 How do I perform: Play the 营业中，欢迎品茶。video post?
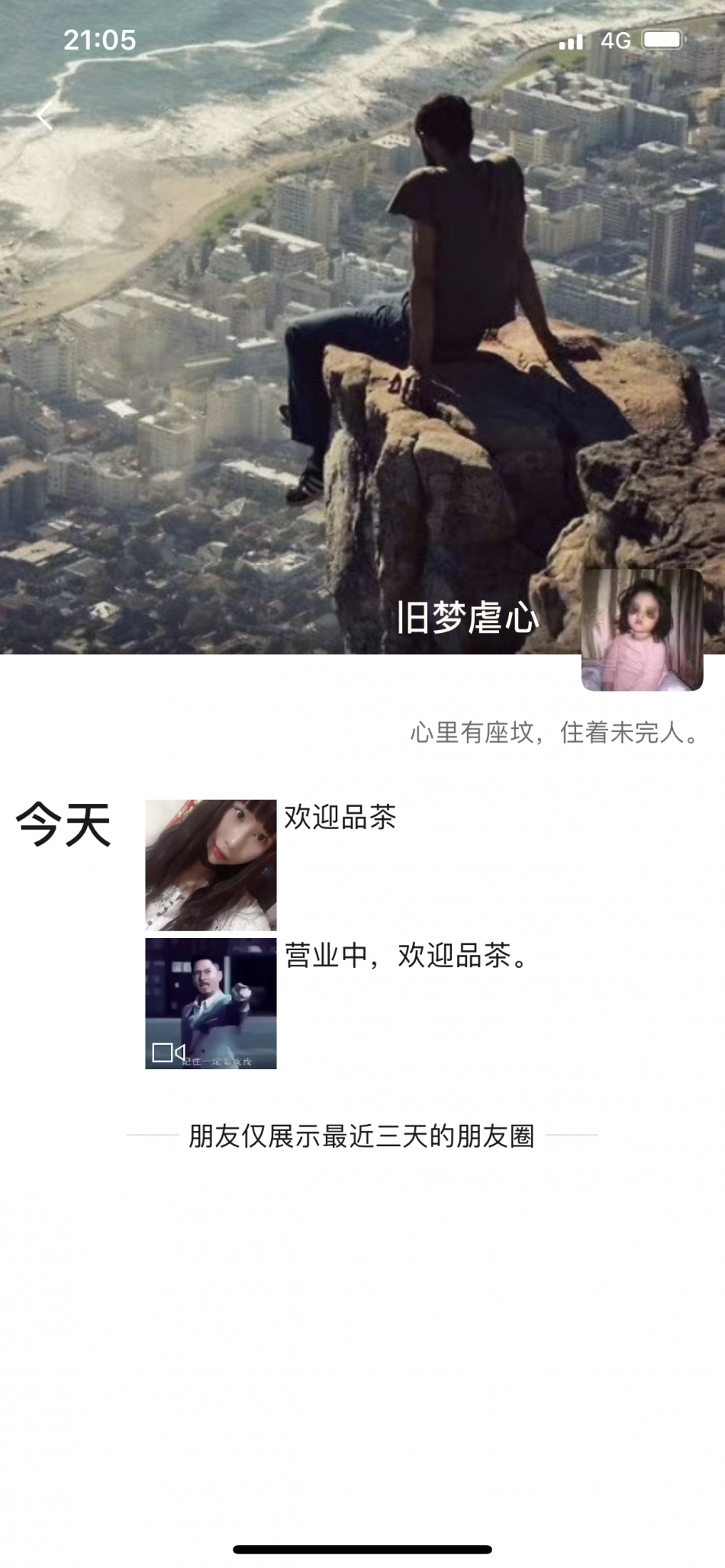[211, 1003]
